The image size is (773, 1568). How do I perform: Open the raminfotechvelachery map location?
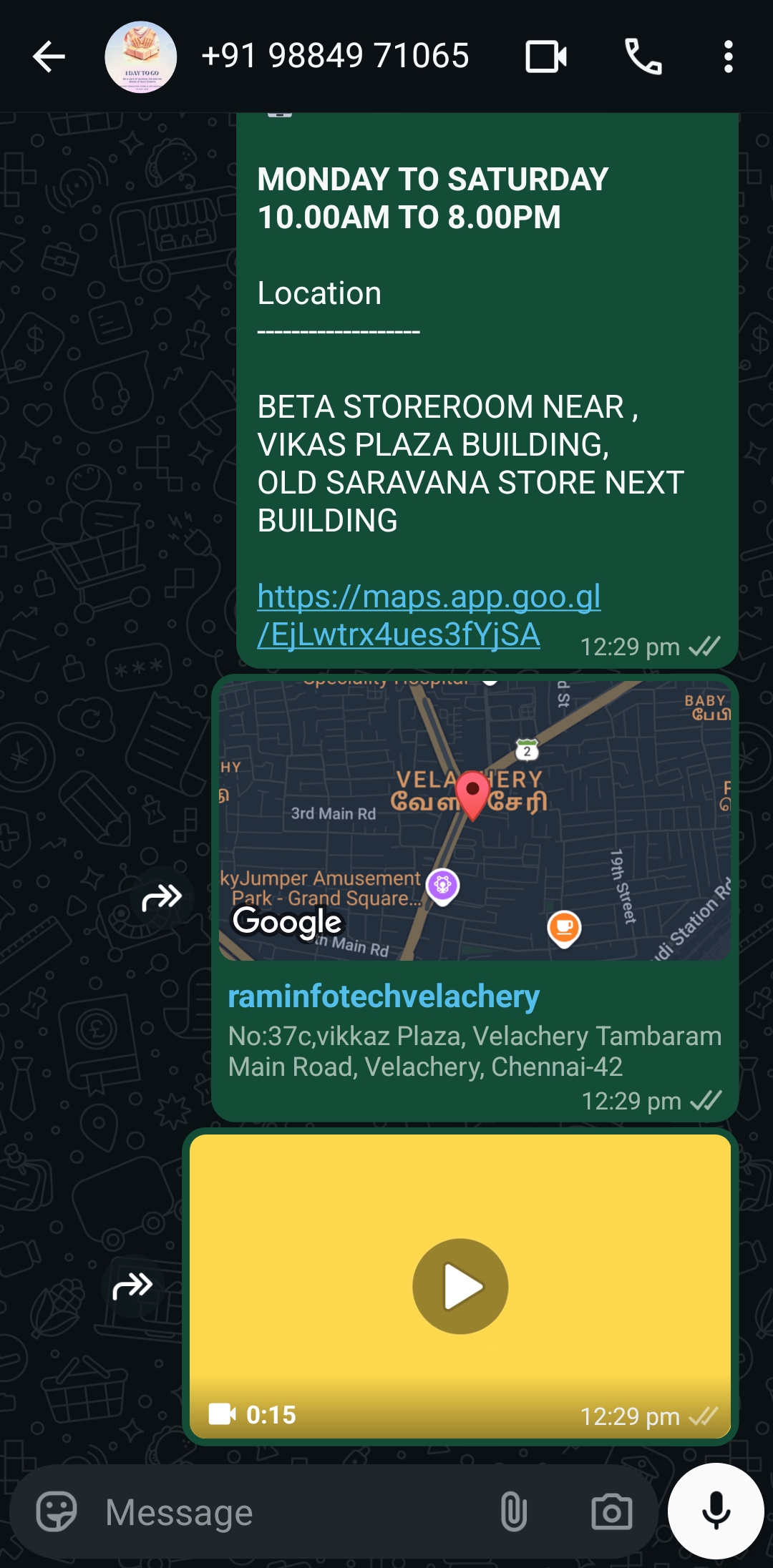pos(474,820)
